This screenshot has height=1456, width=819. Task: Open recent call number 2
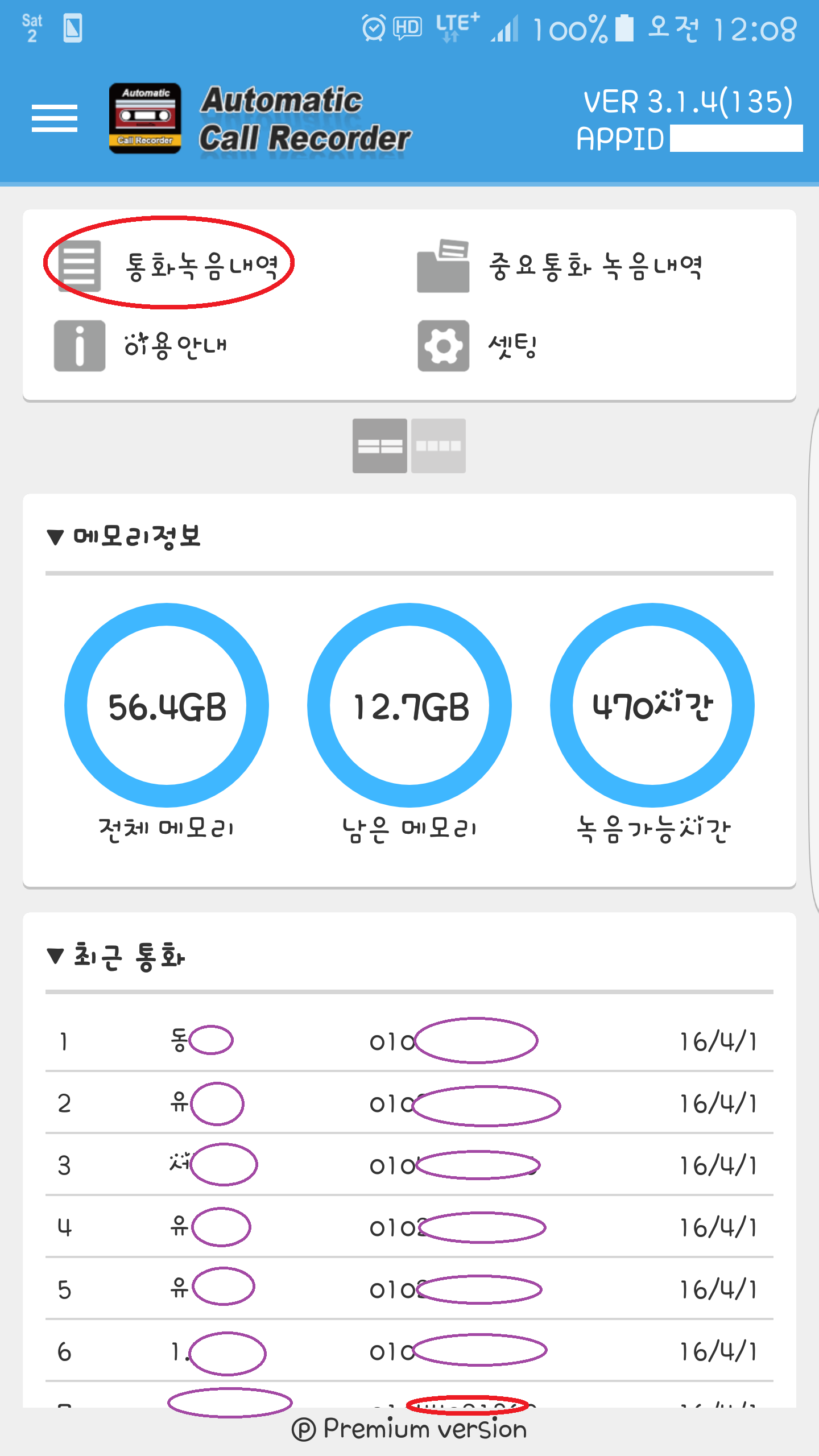[408, 1103]
